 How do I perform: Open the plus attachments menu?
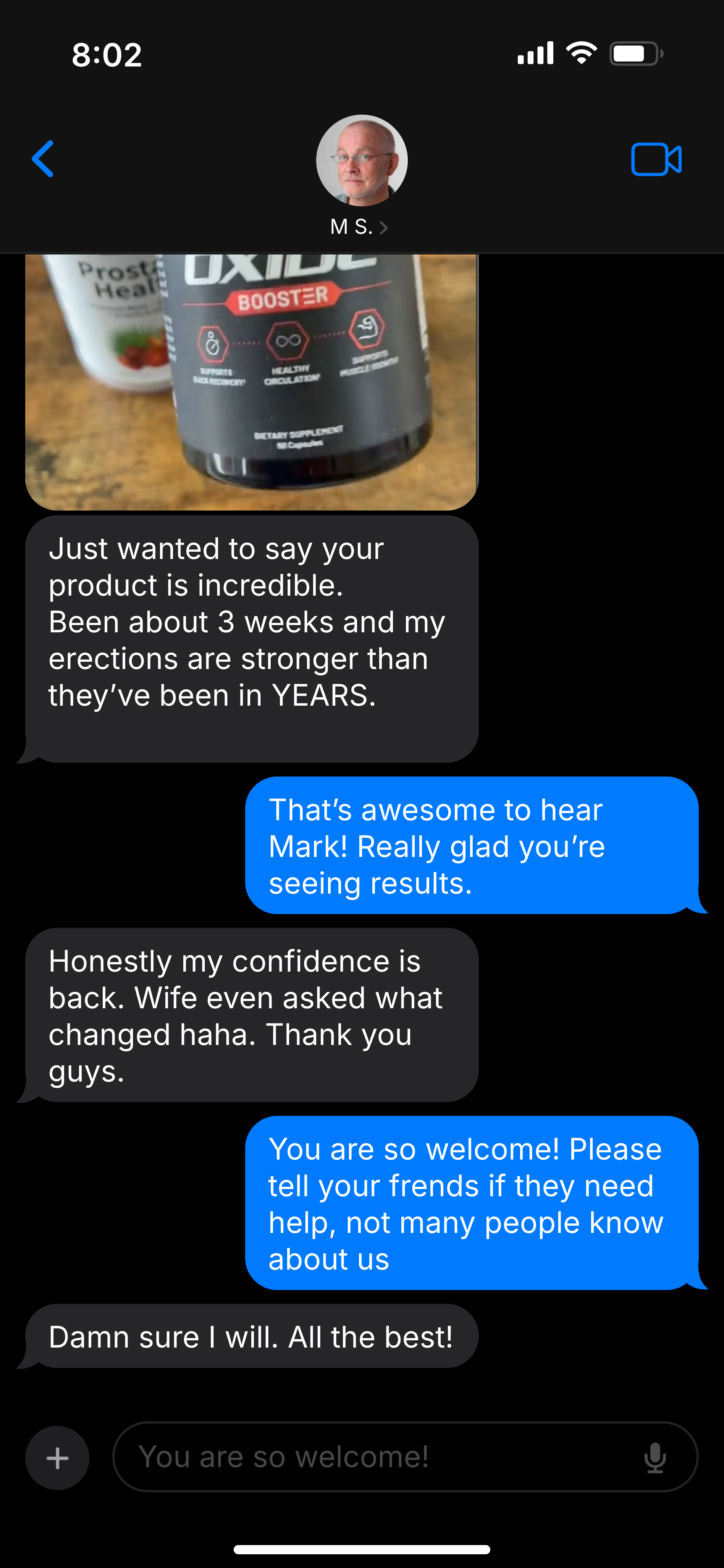click(x=57, y=1458)
